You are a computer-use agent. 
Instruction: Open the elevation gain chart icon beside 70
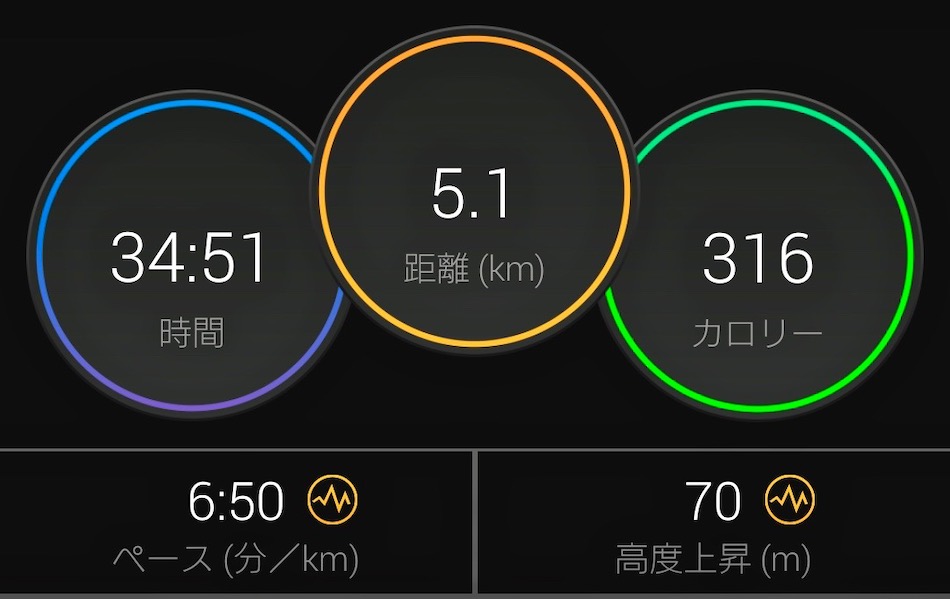click(x=790, y=500)
